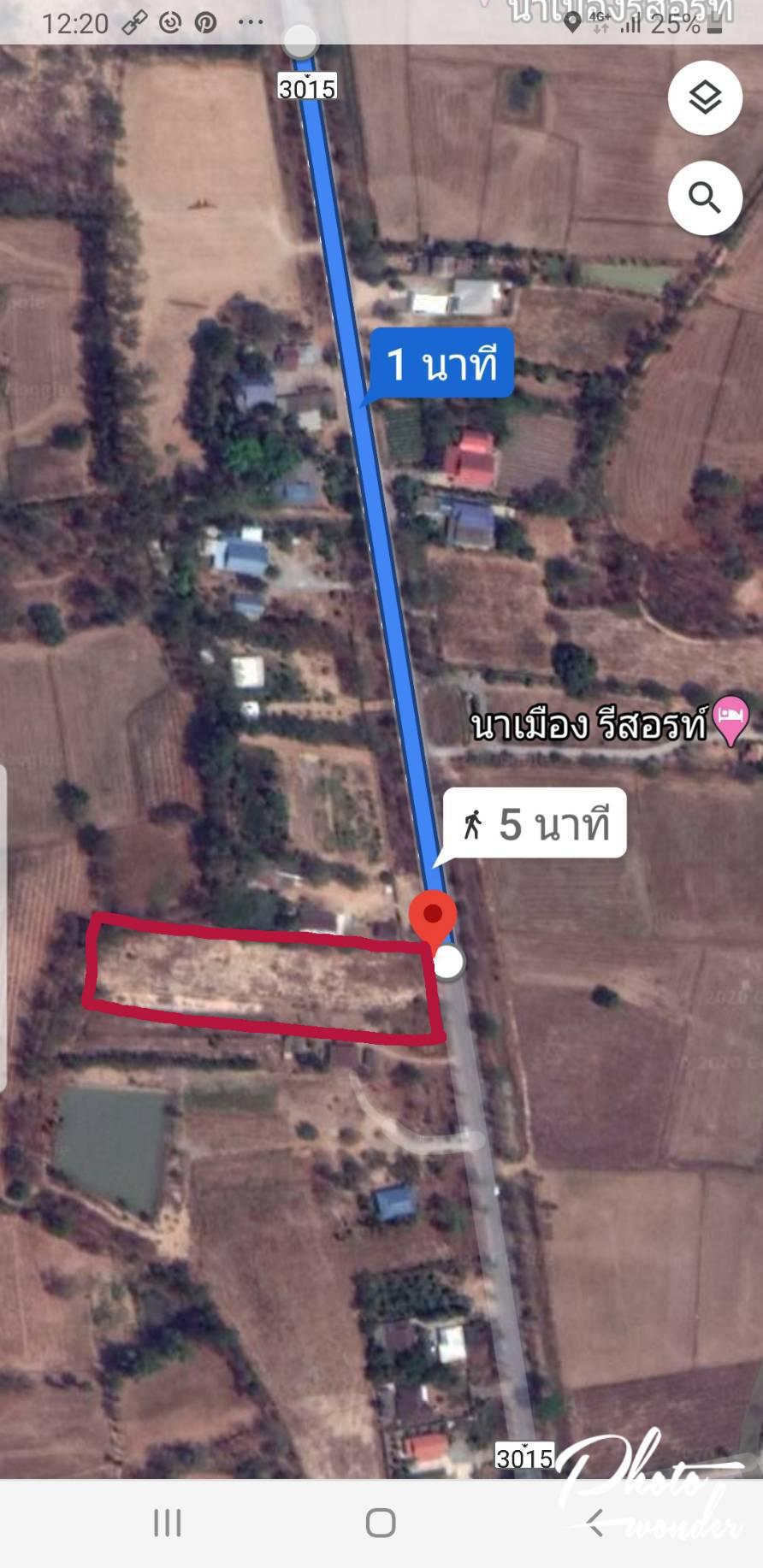Go to the home screen
The width and height of the screenshot is (763, 1568).
(381, 1522)
